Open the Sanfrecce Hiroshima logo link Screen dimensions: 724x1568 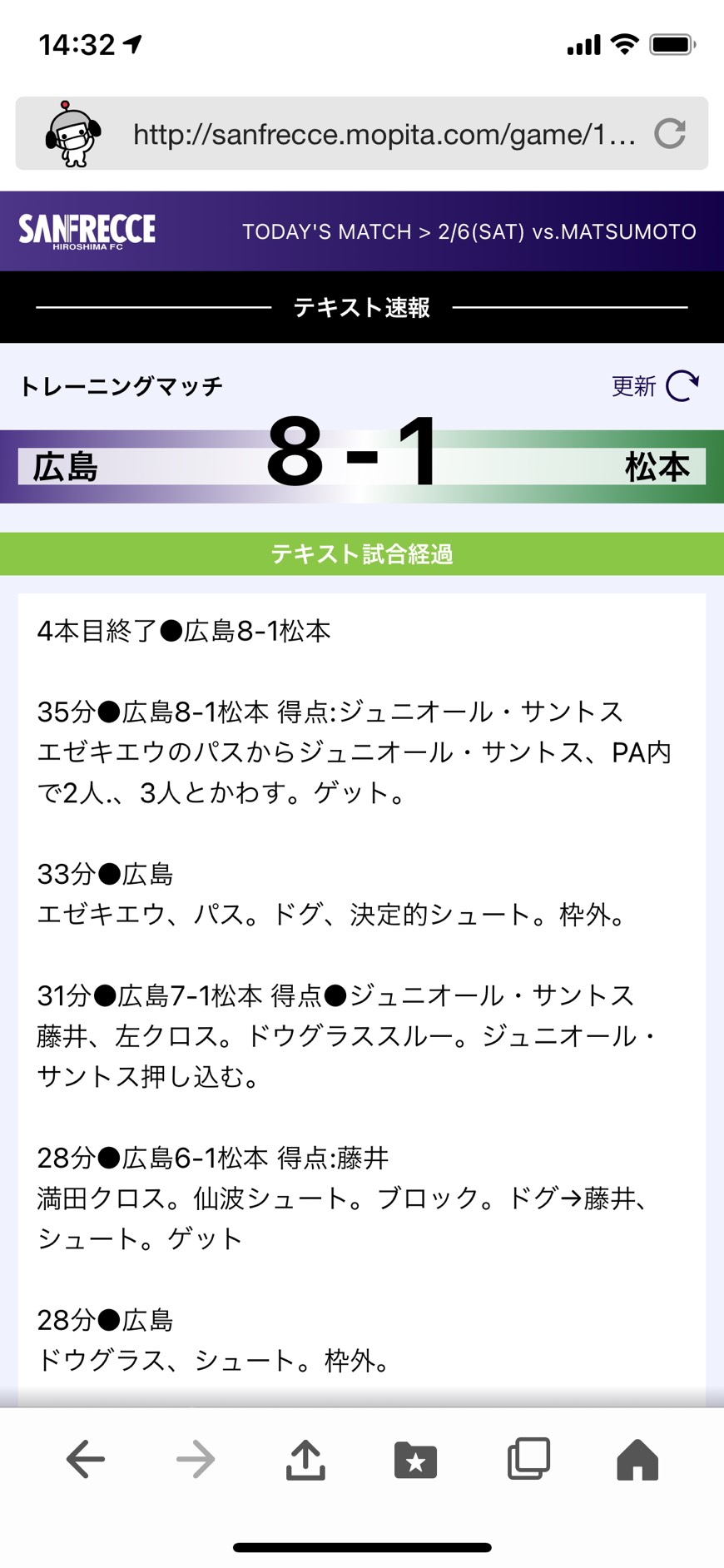87,231
